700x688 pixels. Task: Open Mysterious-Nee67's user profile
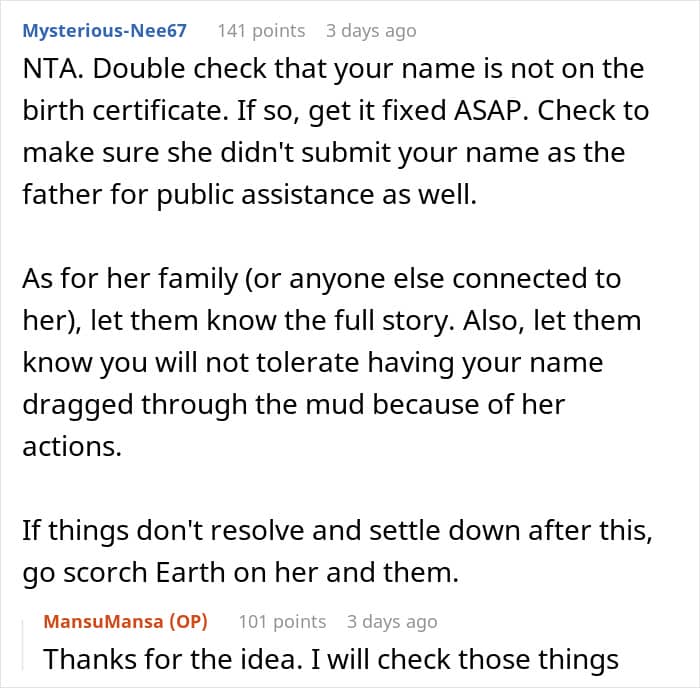(x=104, y=31)
